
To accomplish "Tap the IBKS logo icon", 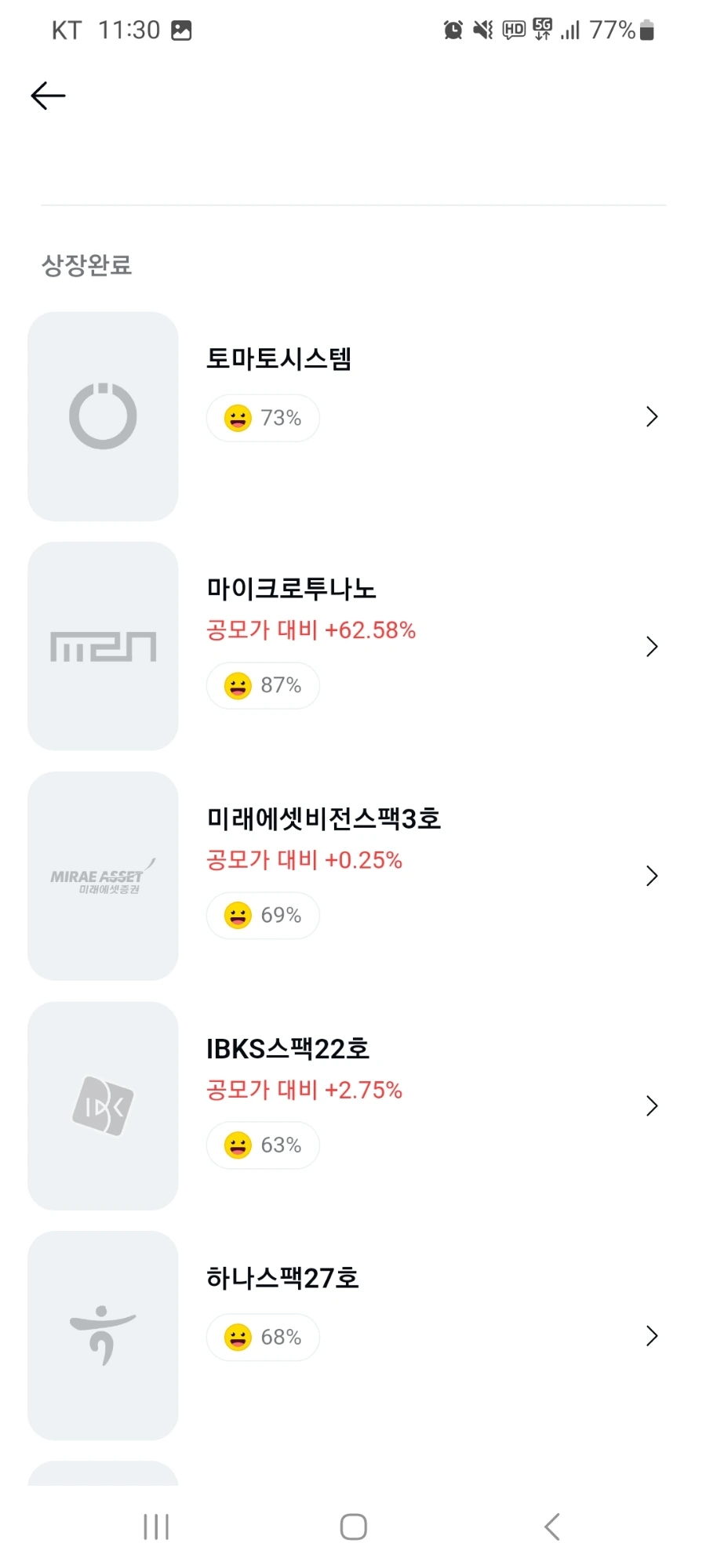I will point(103,1105).
